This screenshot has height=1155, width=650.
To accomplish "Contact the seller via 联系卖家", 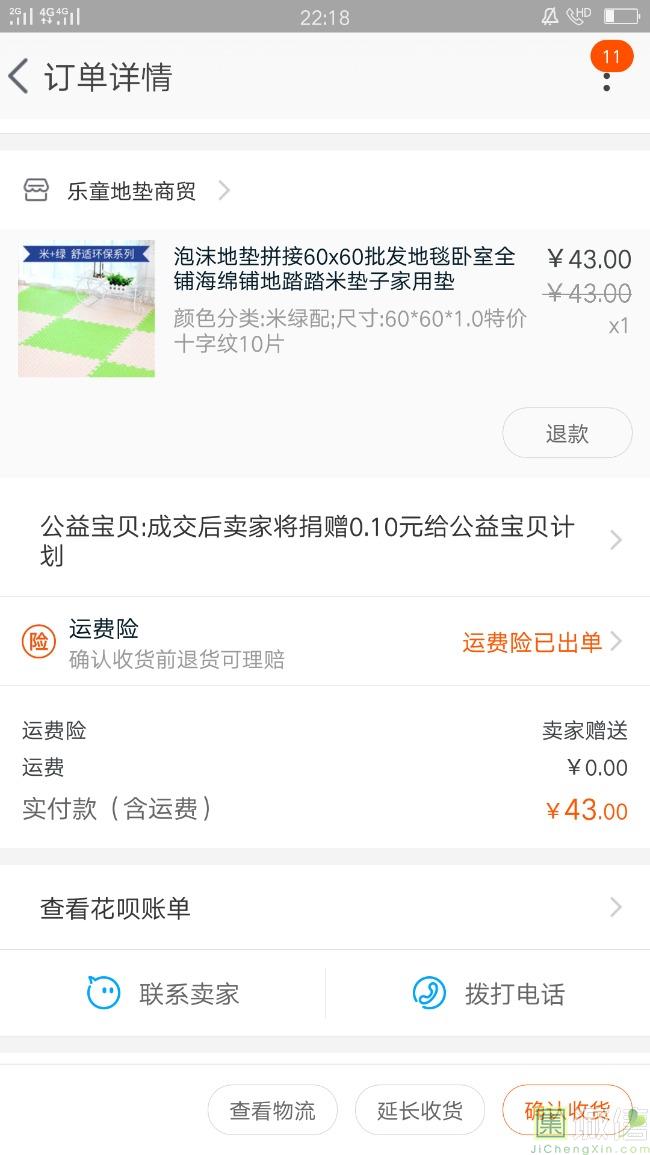I will tap(164, 994).
